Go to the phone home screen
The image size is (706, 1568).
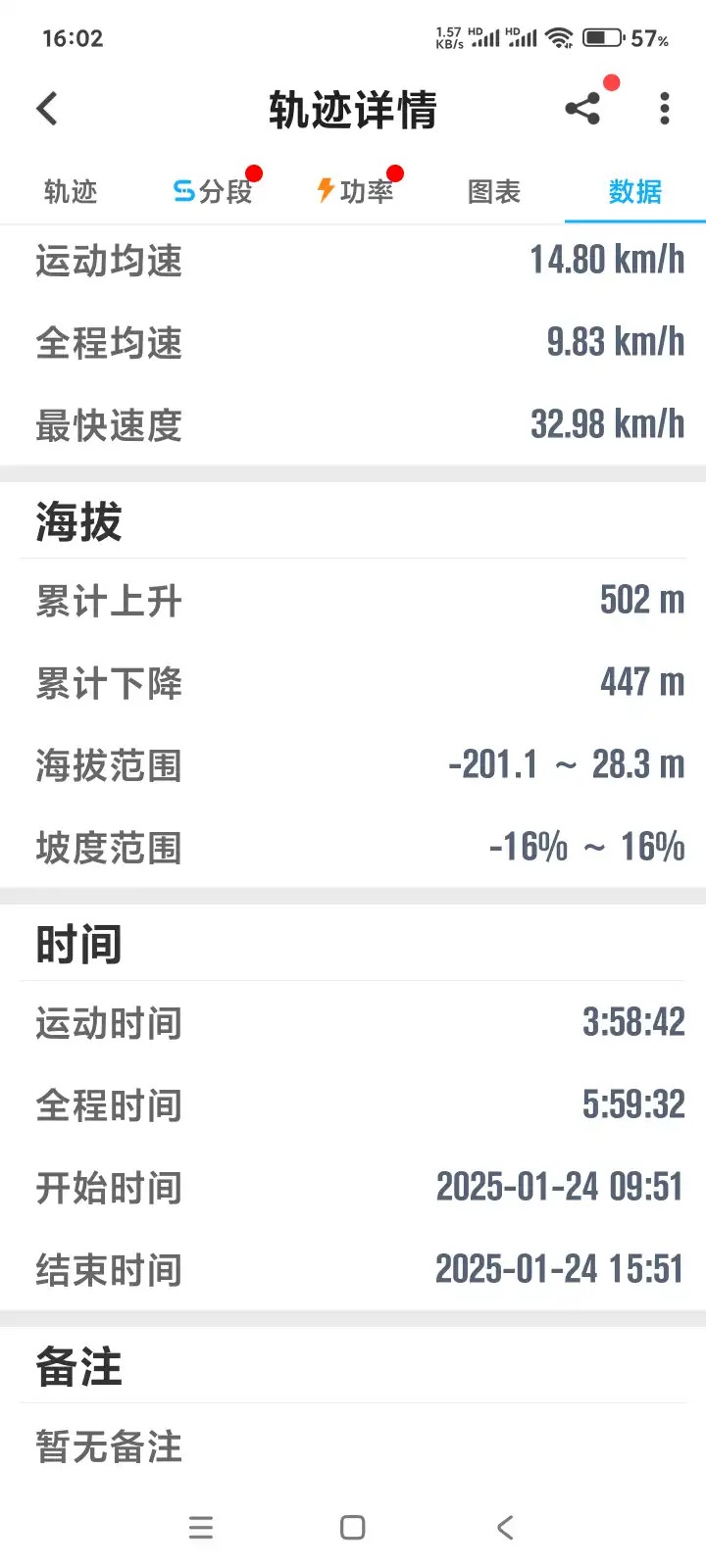[353, 1528]
